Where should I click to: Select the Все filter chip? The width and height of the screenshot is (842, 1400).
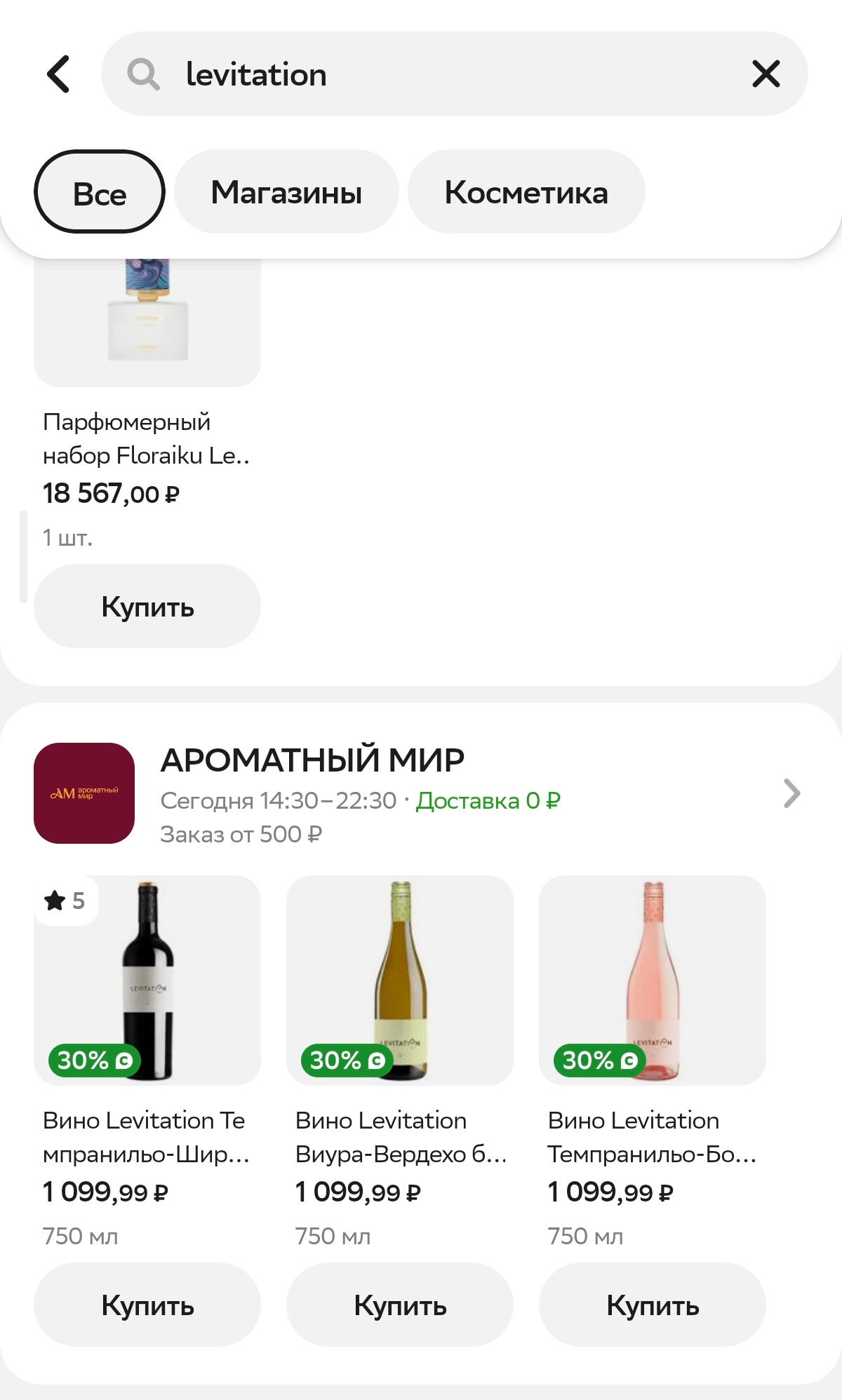click(100, 192)
